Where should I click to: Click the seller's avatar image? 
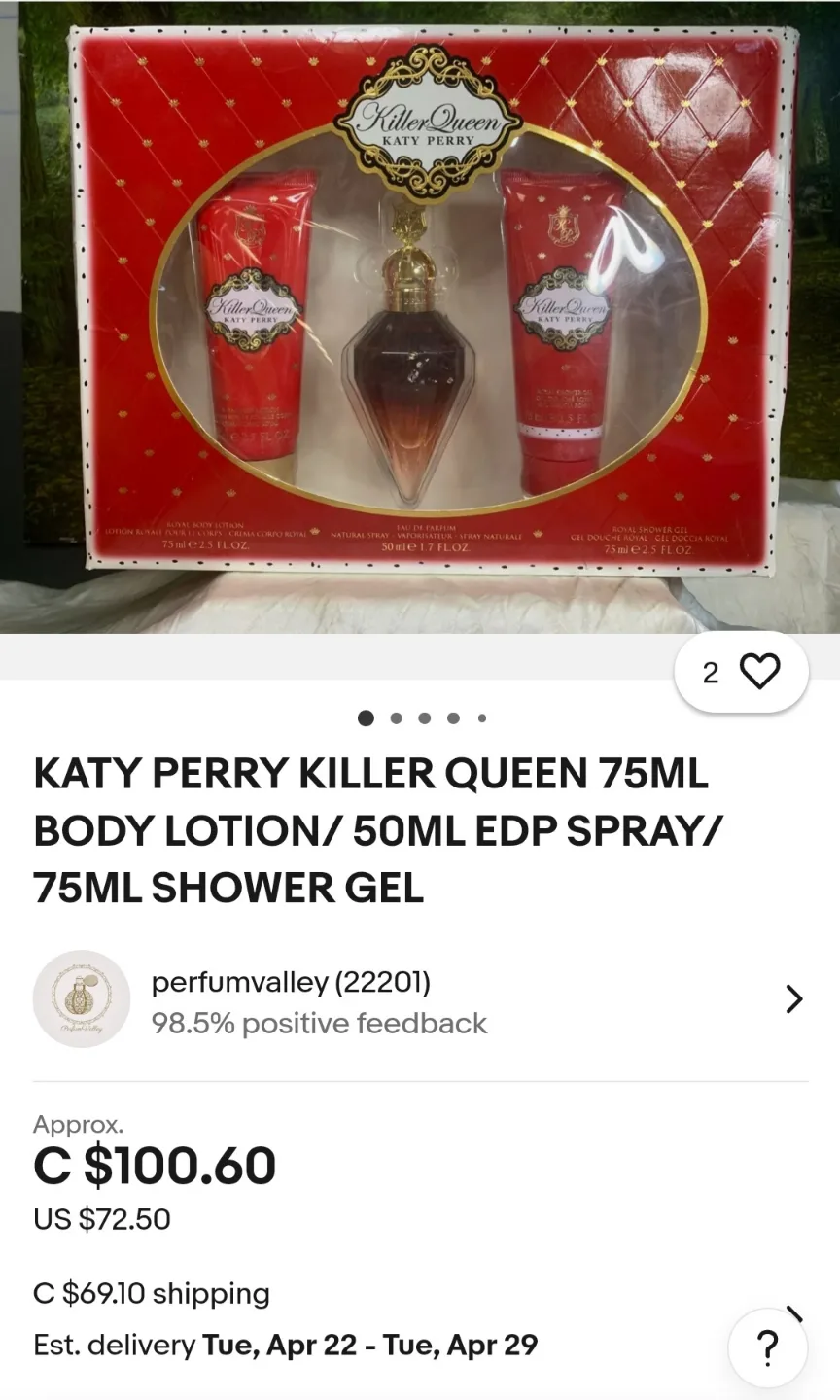(82, 998)
